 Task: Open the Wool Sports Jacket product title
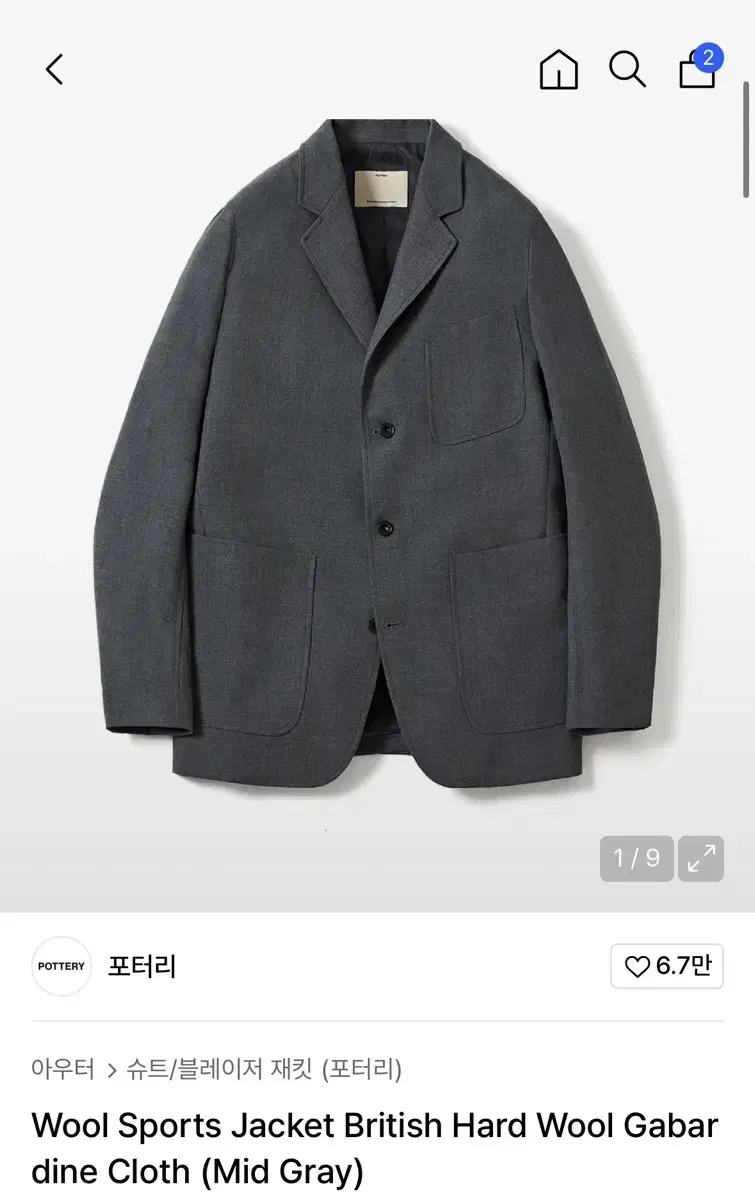[x=375, y=1148]
